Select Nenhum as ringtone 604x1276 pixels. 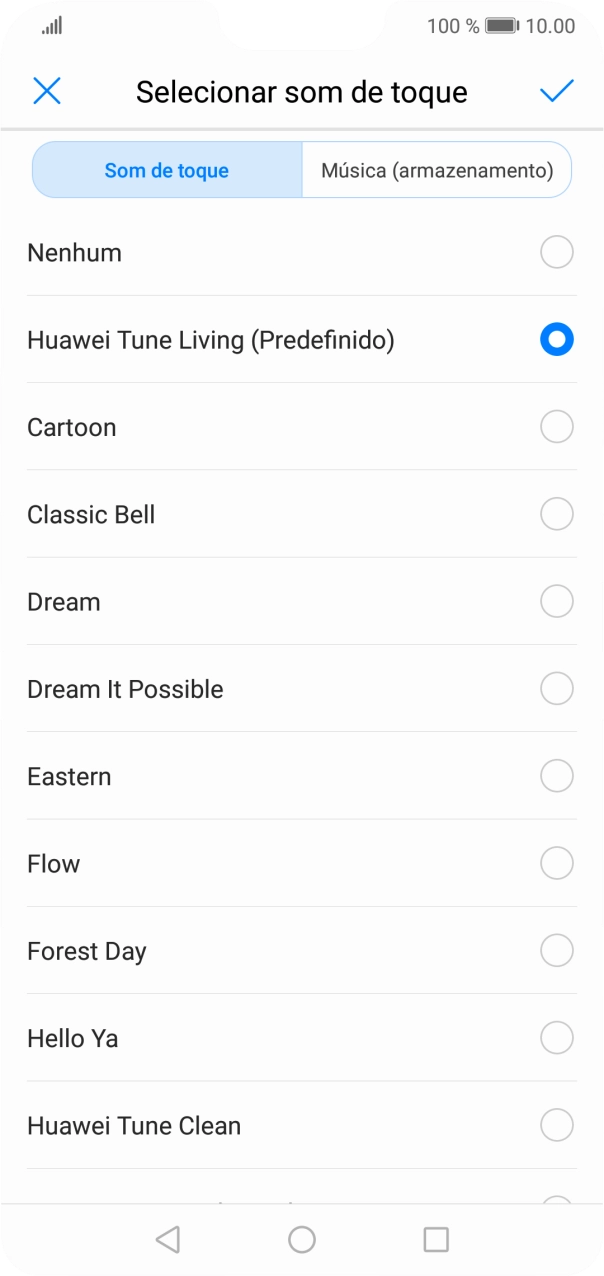tap(556, 253)
